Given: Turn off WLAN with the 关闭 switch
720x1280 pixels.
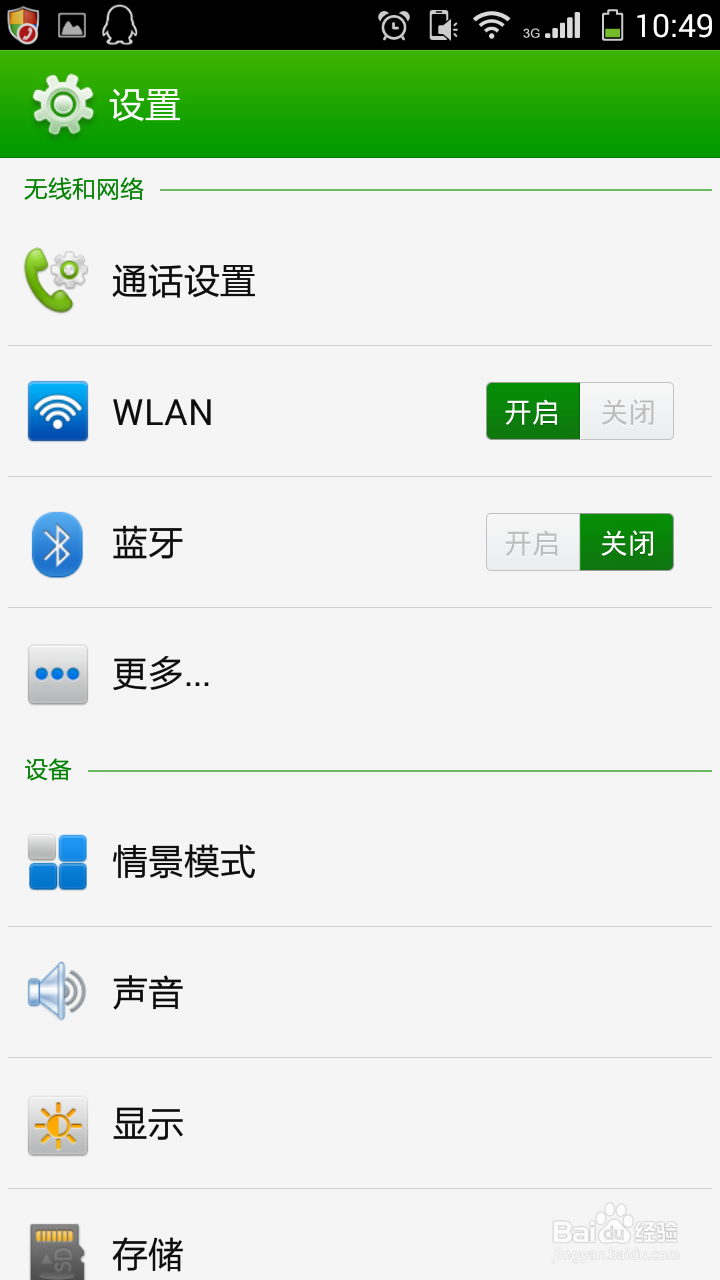Looking at the screenshot, I should [627, 411].
